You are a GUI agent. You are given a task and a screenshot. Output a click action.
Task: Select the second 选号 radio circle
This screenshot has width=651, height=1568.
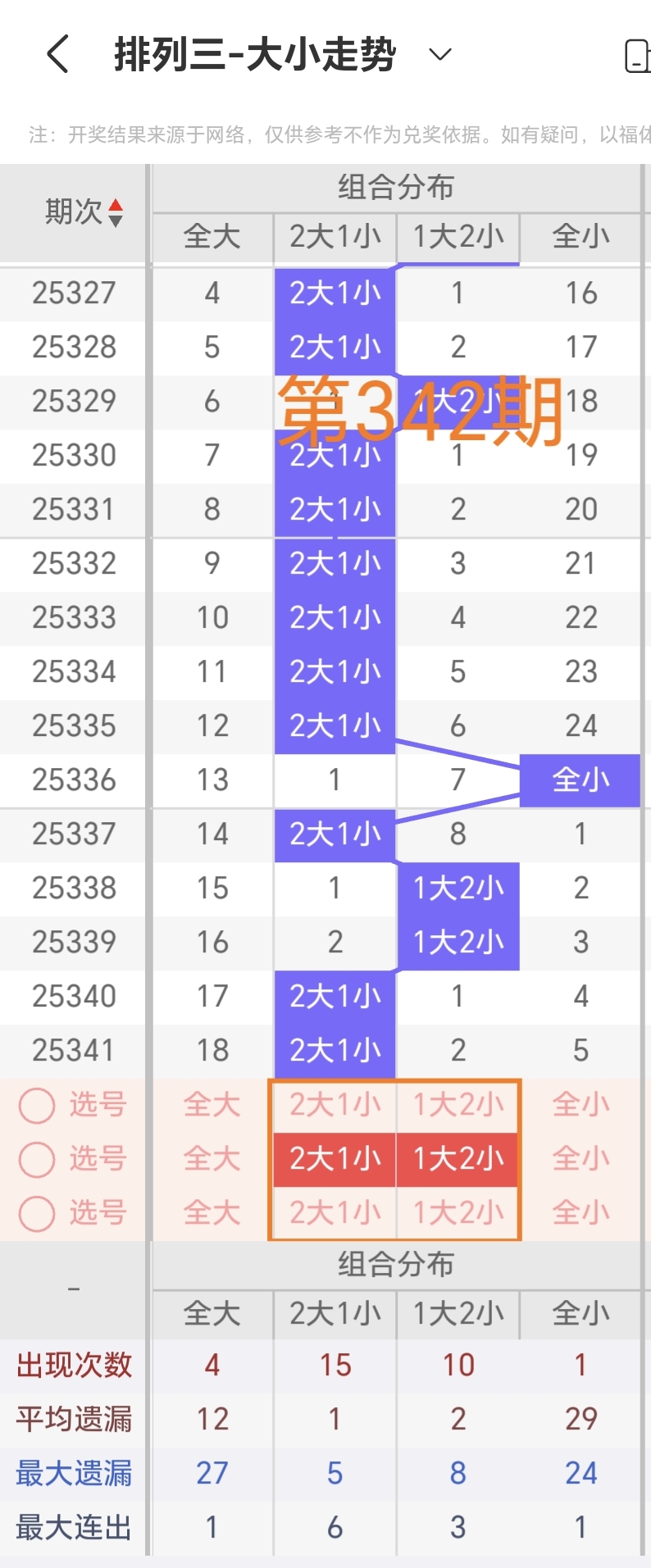pos(36,1159)
